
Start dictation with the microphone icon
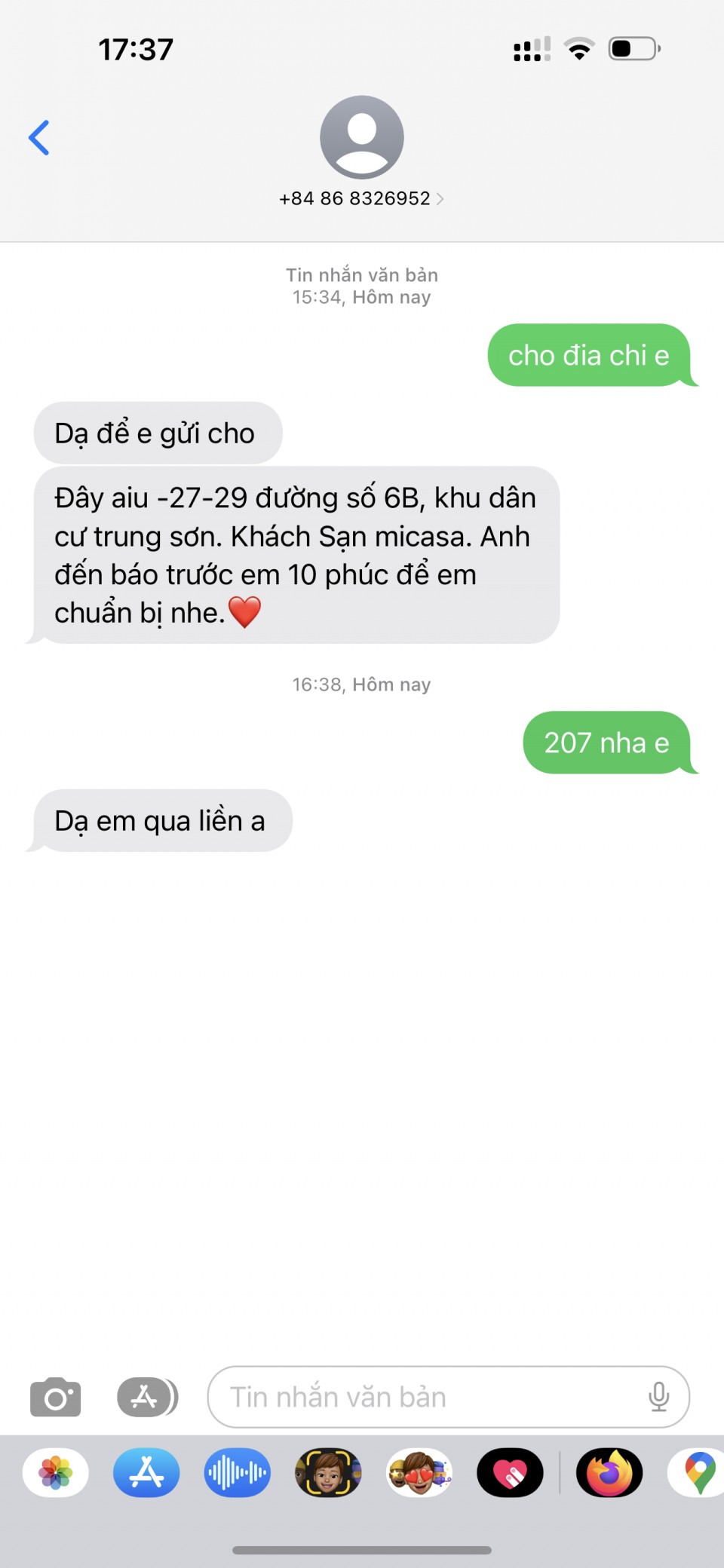658,1397
